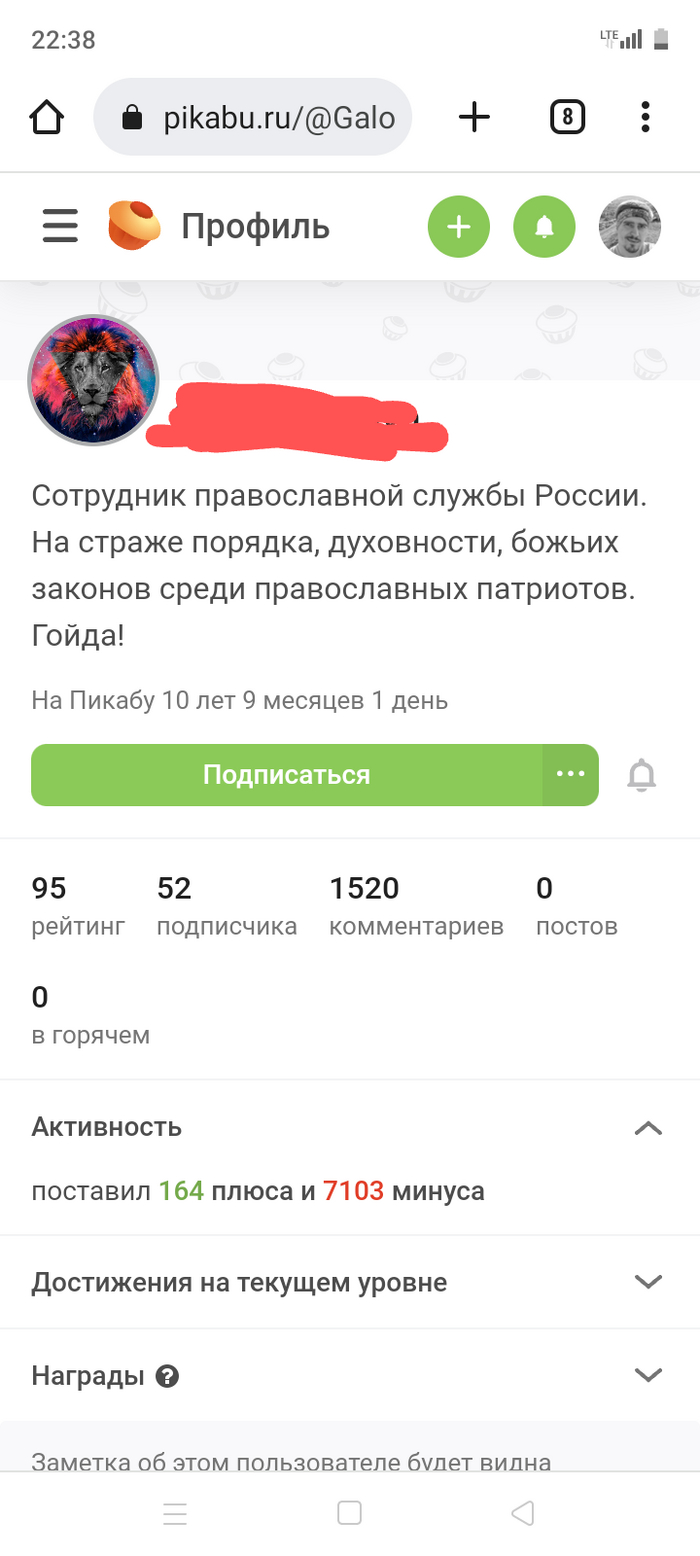This screenshot has height=1556, width=700.
Task: Open my account avatar in header
Action: [629, 227]
